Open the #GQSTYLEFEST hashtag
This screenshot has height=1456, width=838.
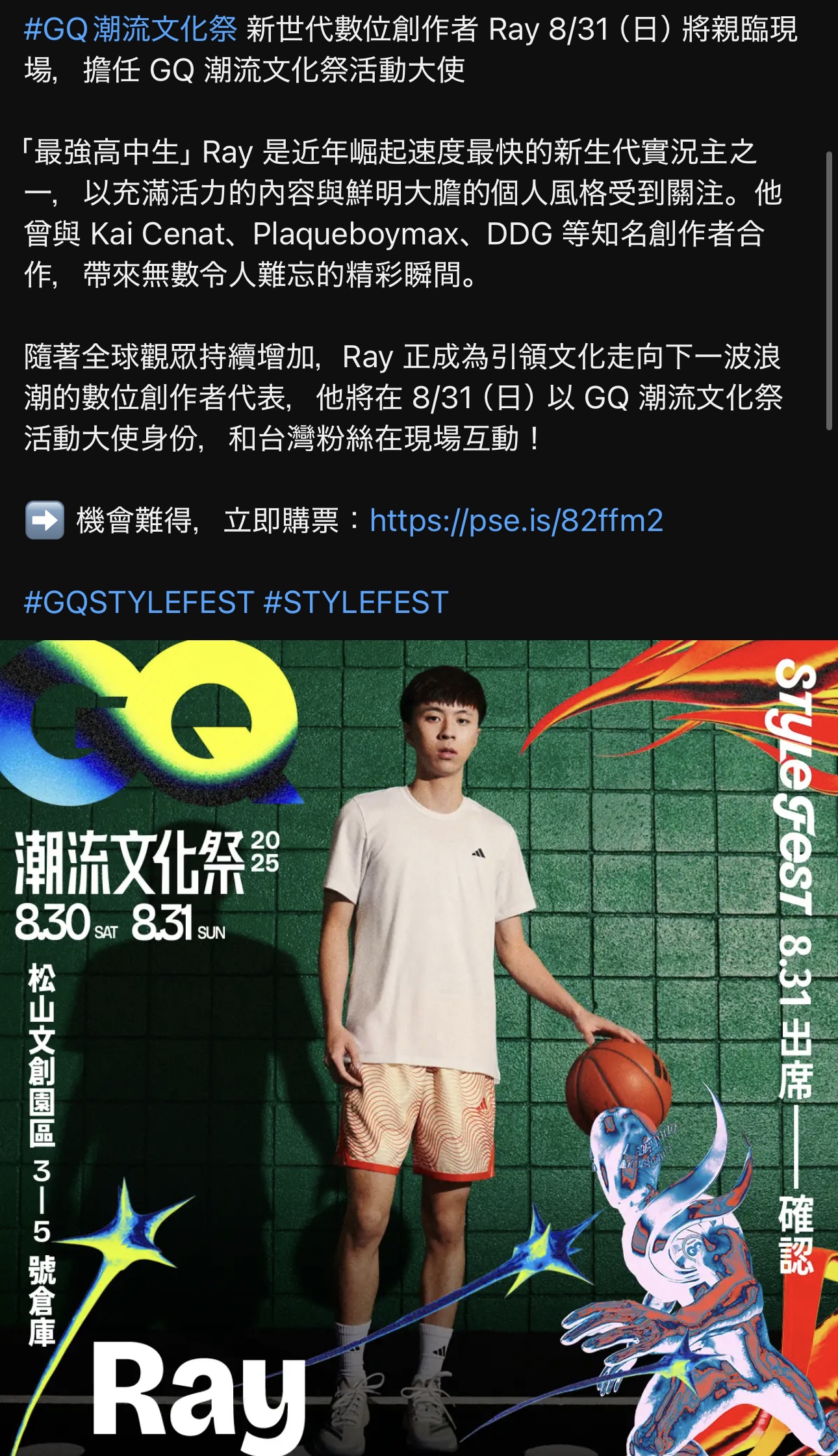pos(138,603)
